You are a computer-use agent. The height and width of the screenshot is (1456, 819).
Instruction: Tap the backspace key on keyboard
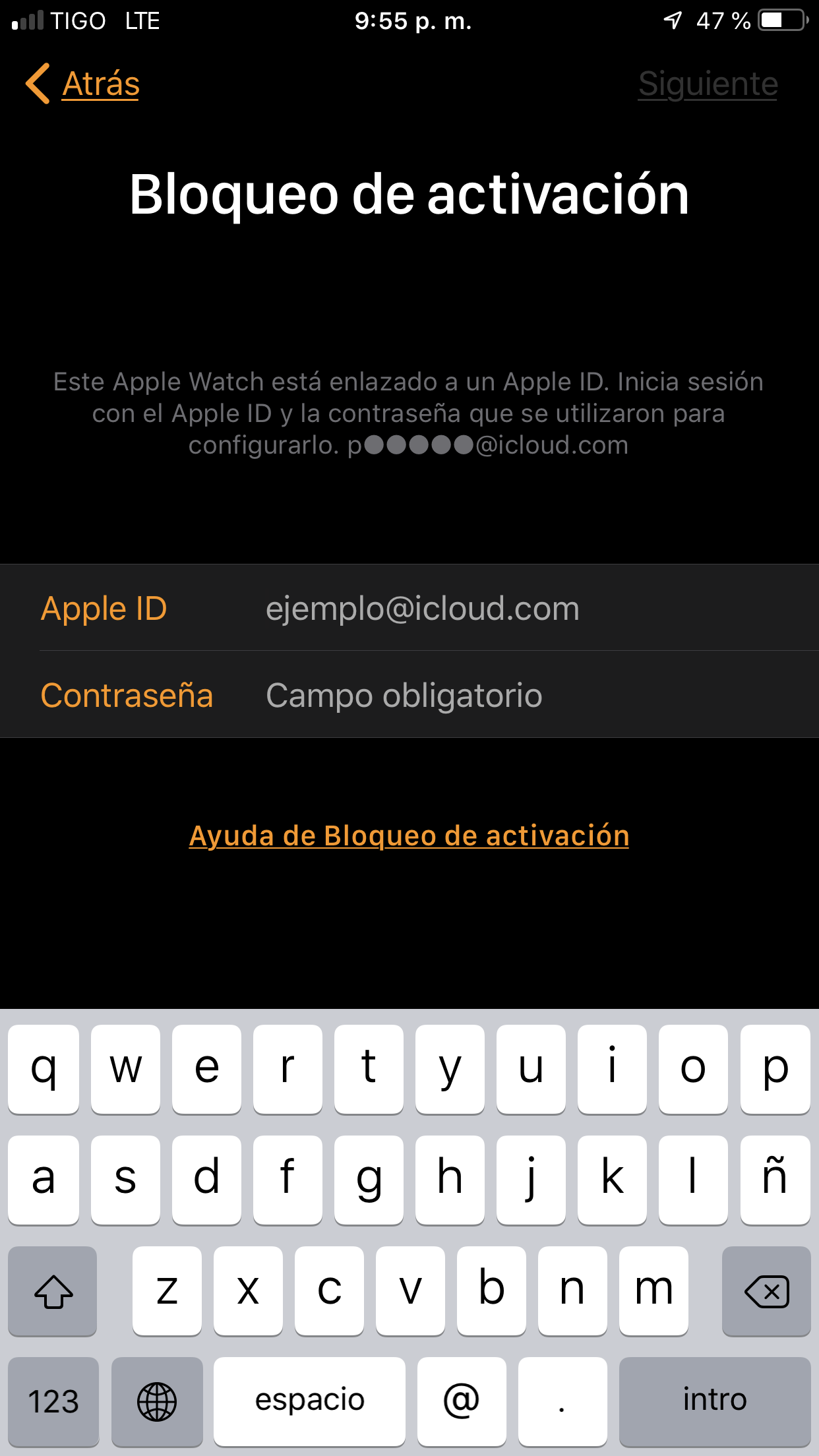pos(766,1291)
